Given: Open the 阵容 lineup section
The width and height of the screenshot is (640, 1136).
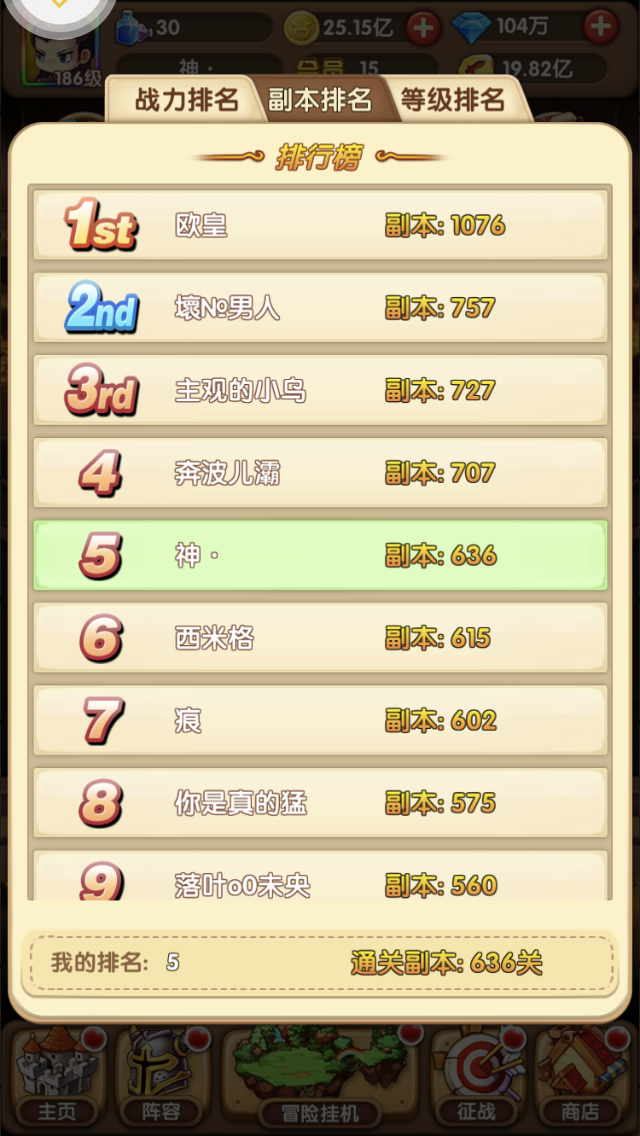Looking at the screenshot, I should [x=162, y=1077].
